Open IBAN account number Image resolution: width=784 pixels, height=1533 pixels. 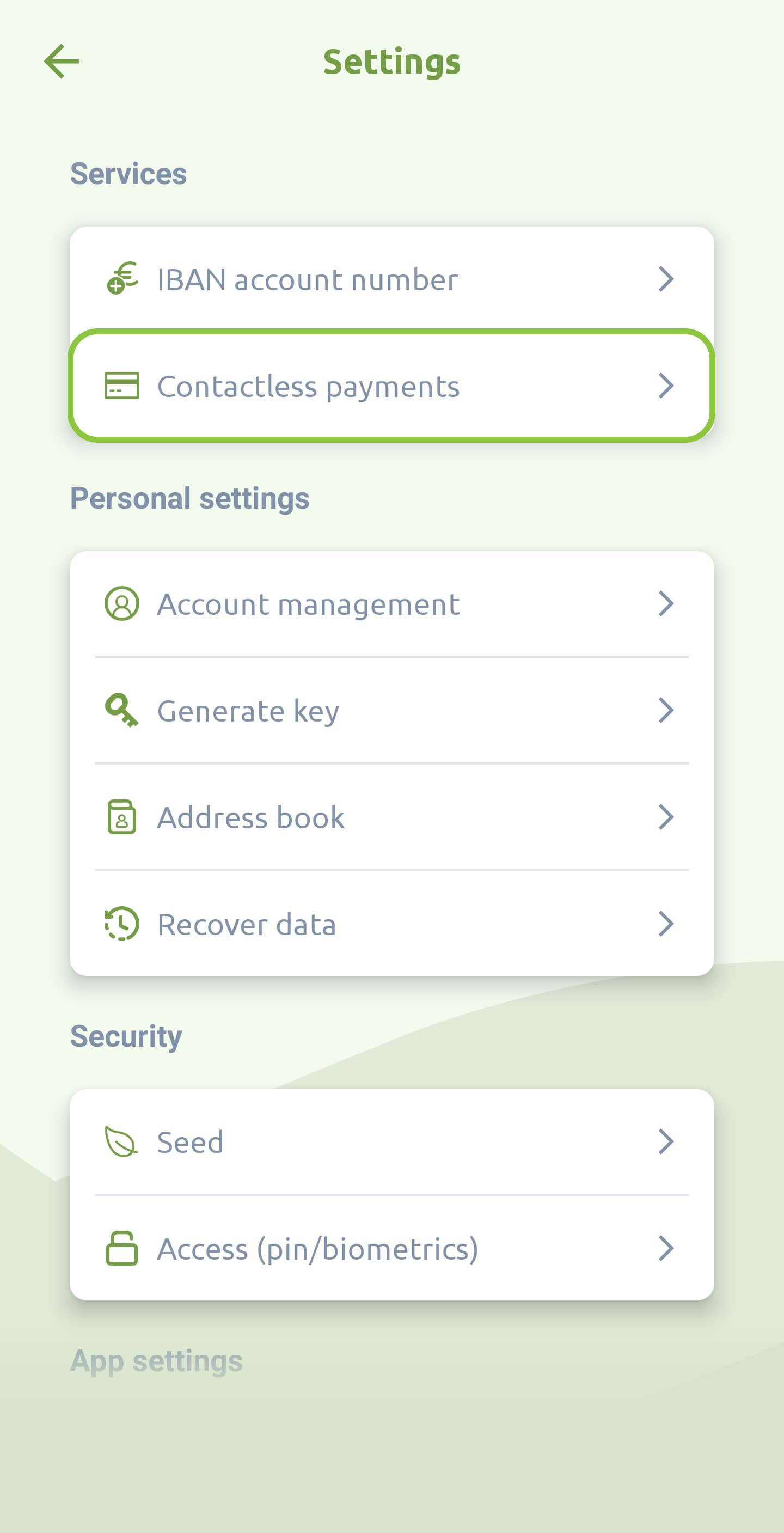(391, 279)
